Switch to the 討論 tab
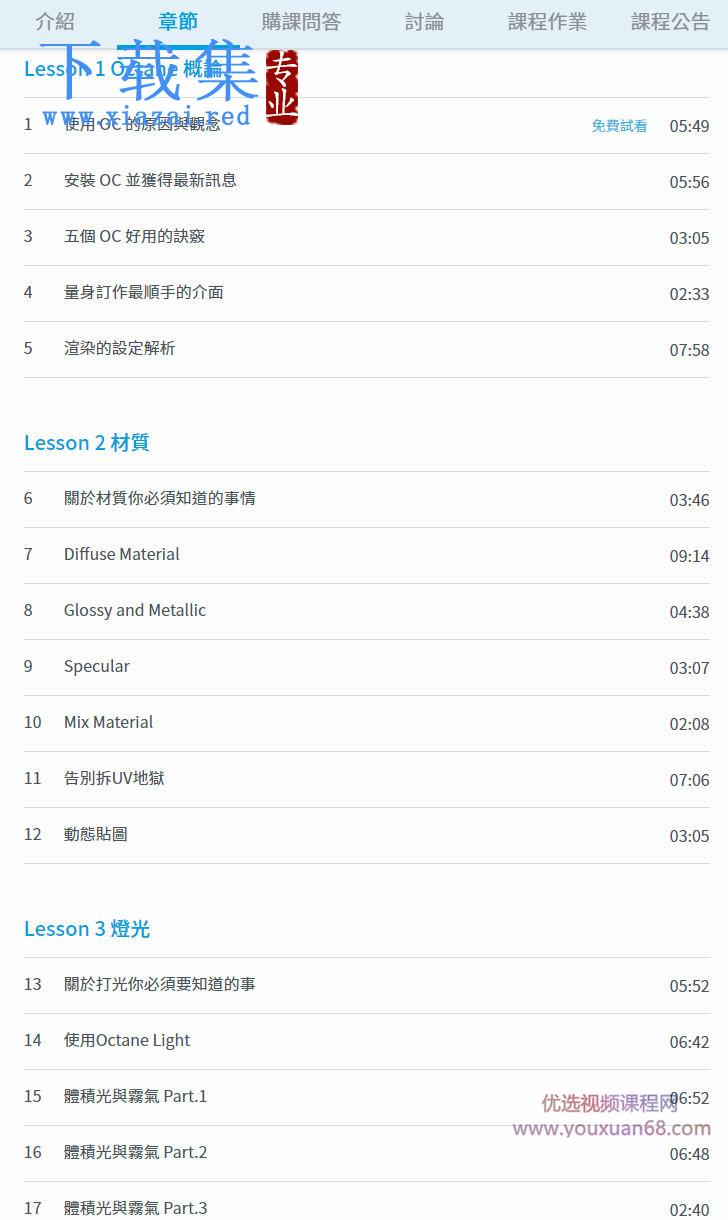 pos(424,22)
